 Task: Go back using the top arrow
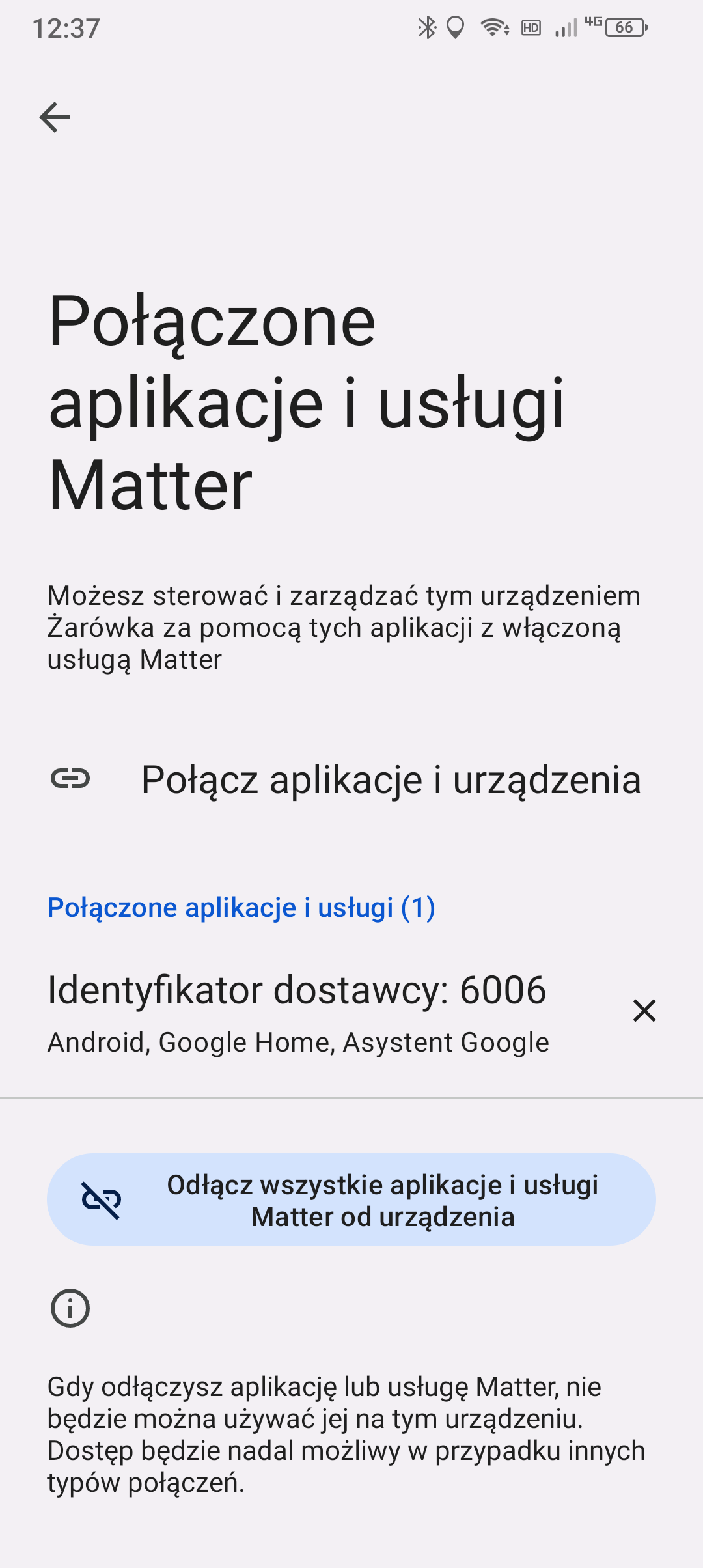(x=55, y=117)
